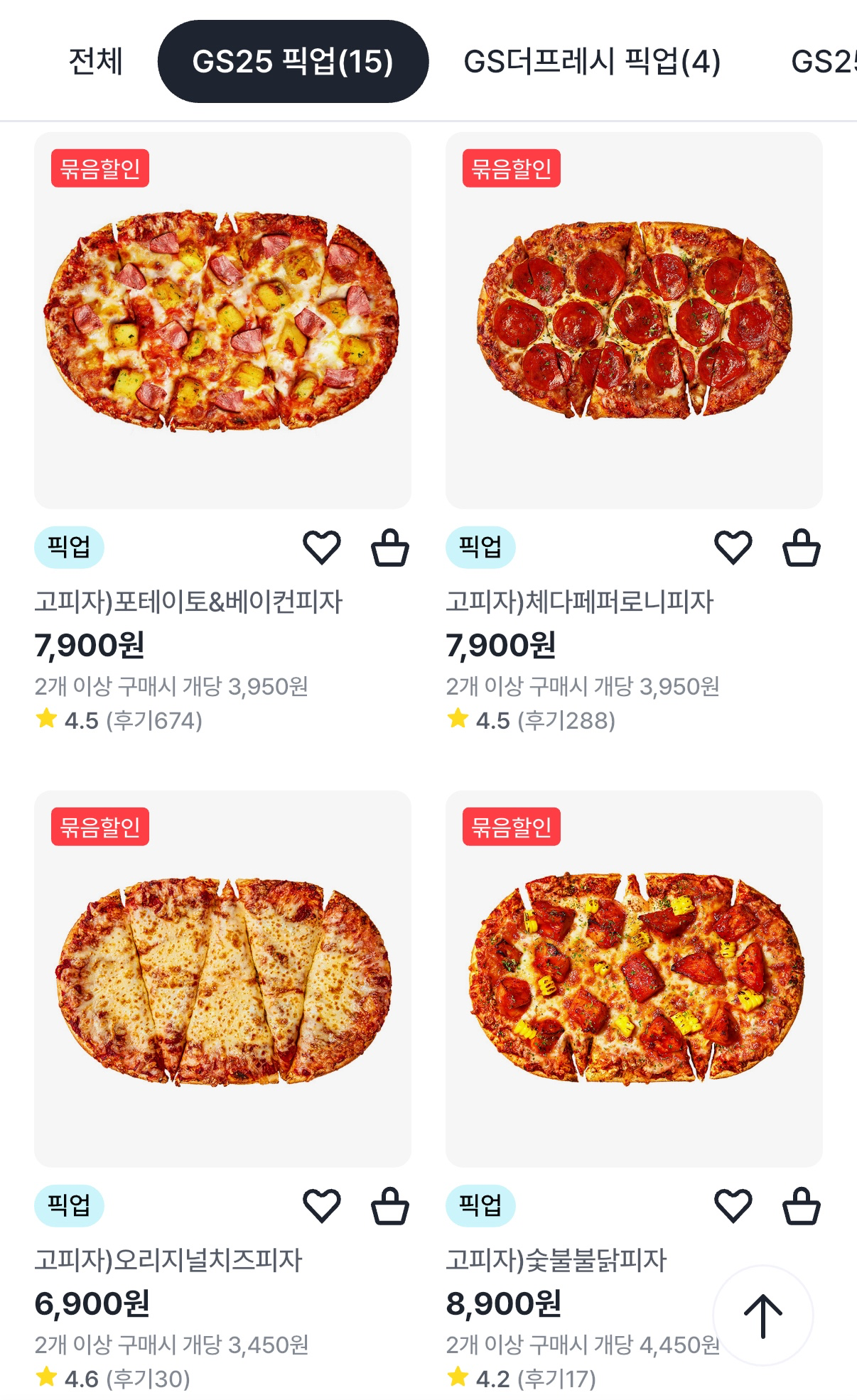The width and height of the screenshot is (857, 1400).
Task: Jump back to top with the arrow button
Action: point(762,1315)
